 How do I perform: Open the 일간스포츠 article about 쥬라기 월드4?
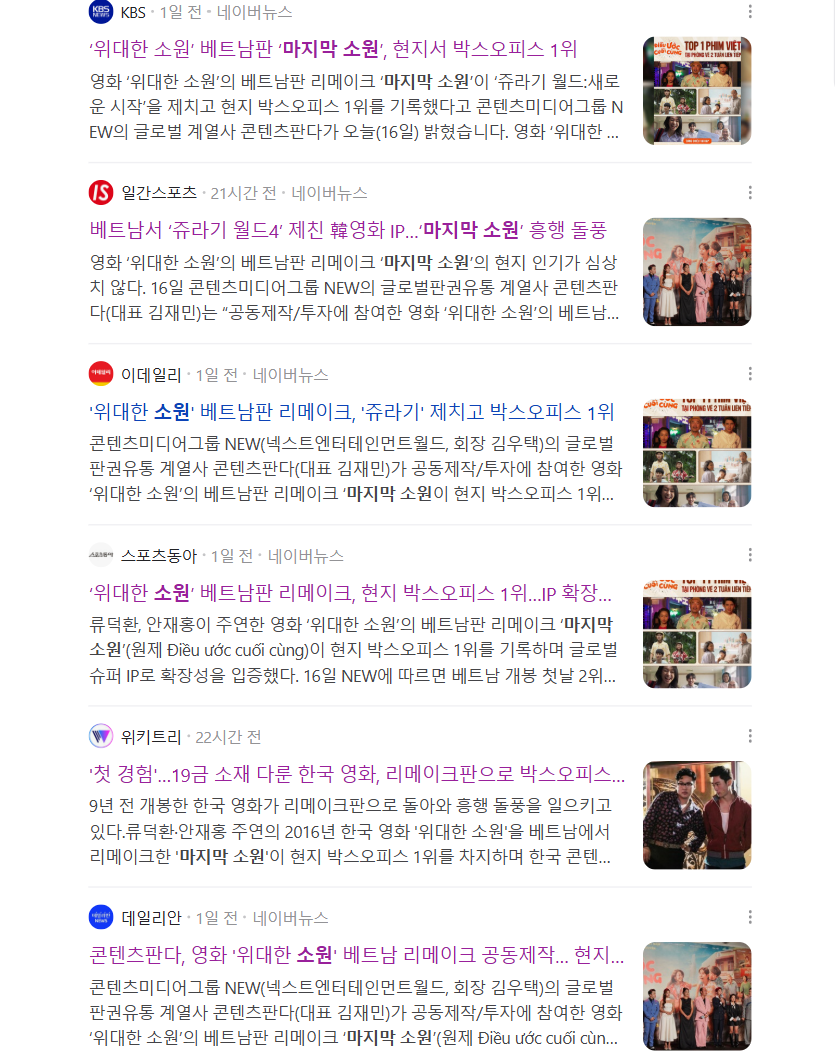[x=348, y=231]
